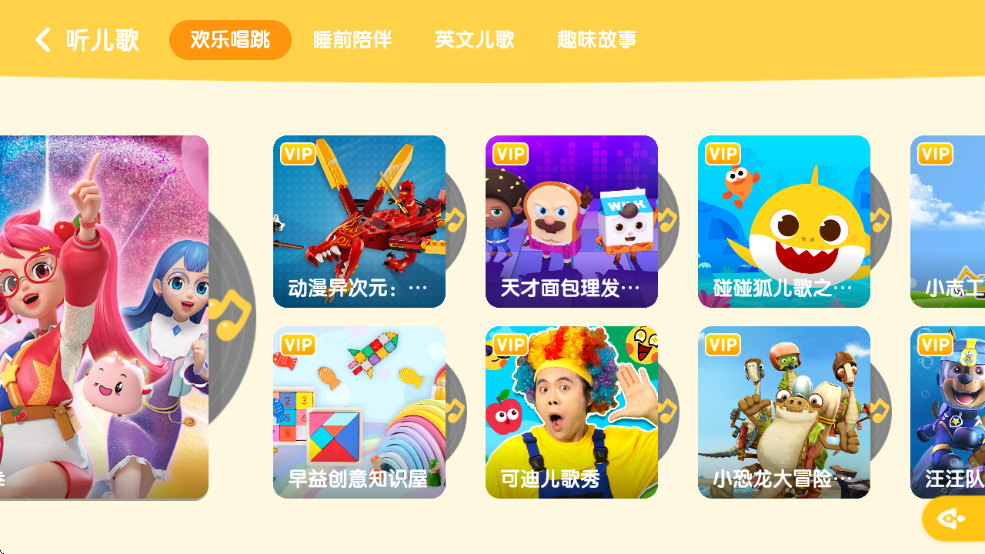This screenshot has width=985, height=554.
Task: Switch to the 英文儿歌 tab
Action: point(474,40)
